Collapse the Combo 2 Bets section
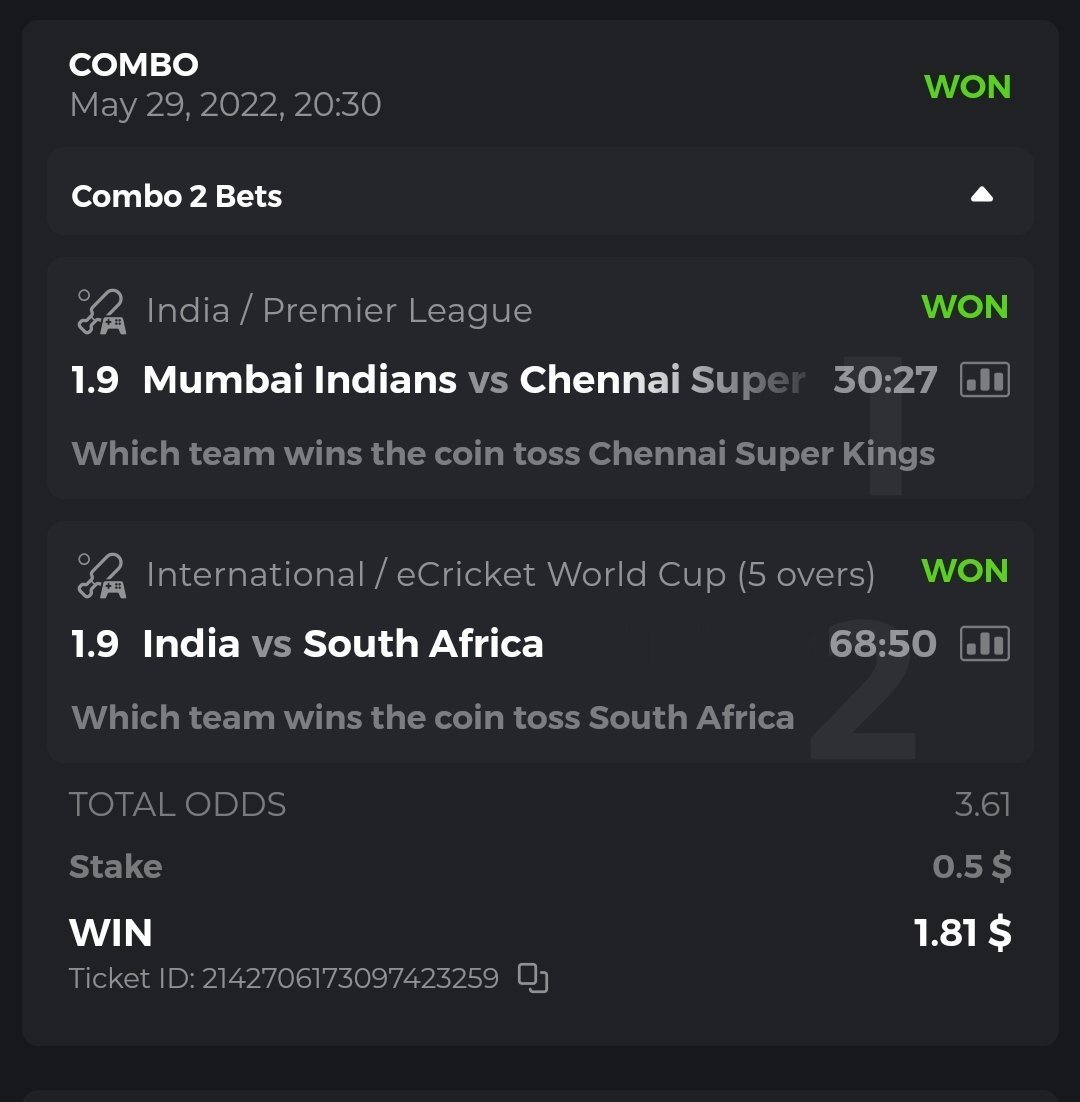Viewport: 1080px width, 1102px height. pyautogui.click(x=981, y=195)
